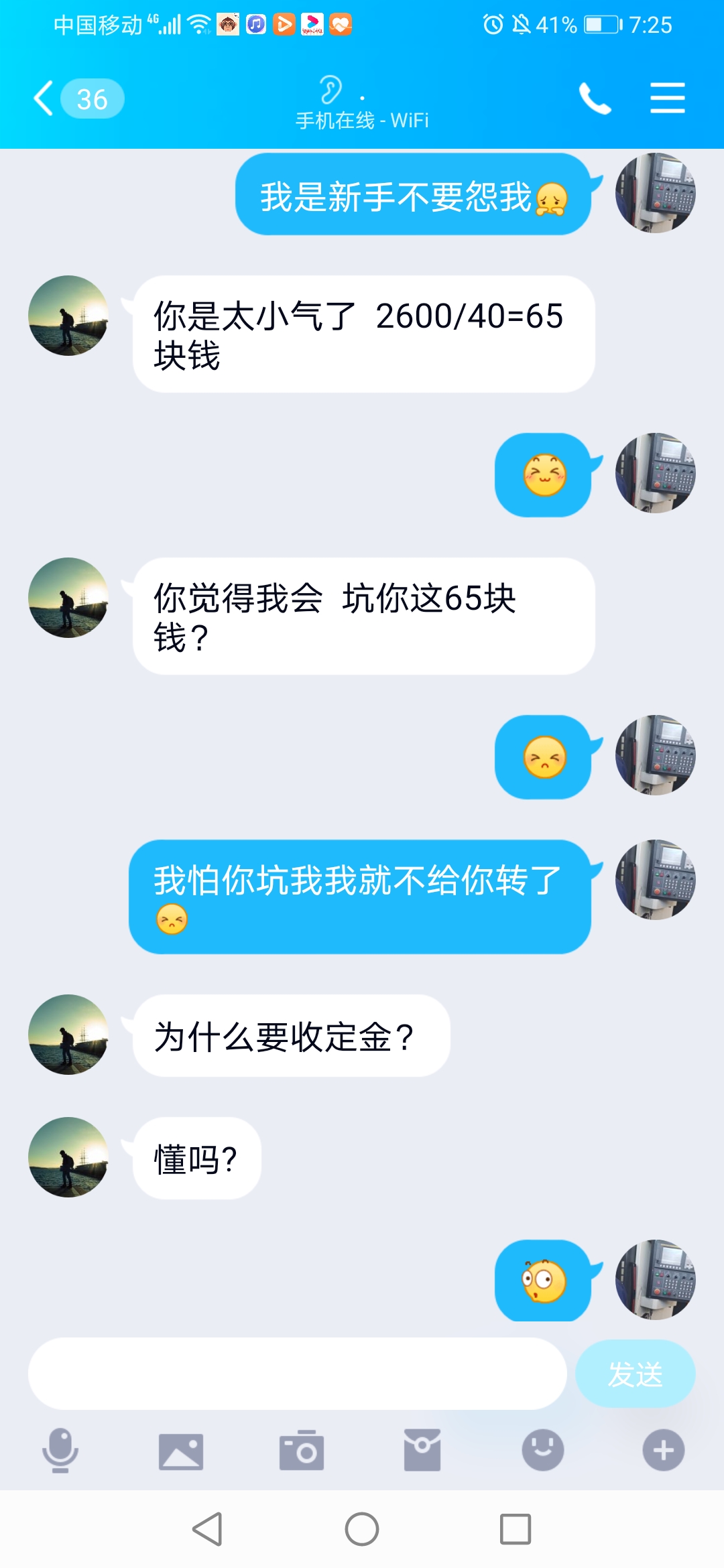724x1568 pixels.
Task: Open recent apps from navigation bar
Action: (x=516, y=1529)
